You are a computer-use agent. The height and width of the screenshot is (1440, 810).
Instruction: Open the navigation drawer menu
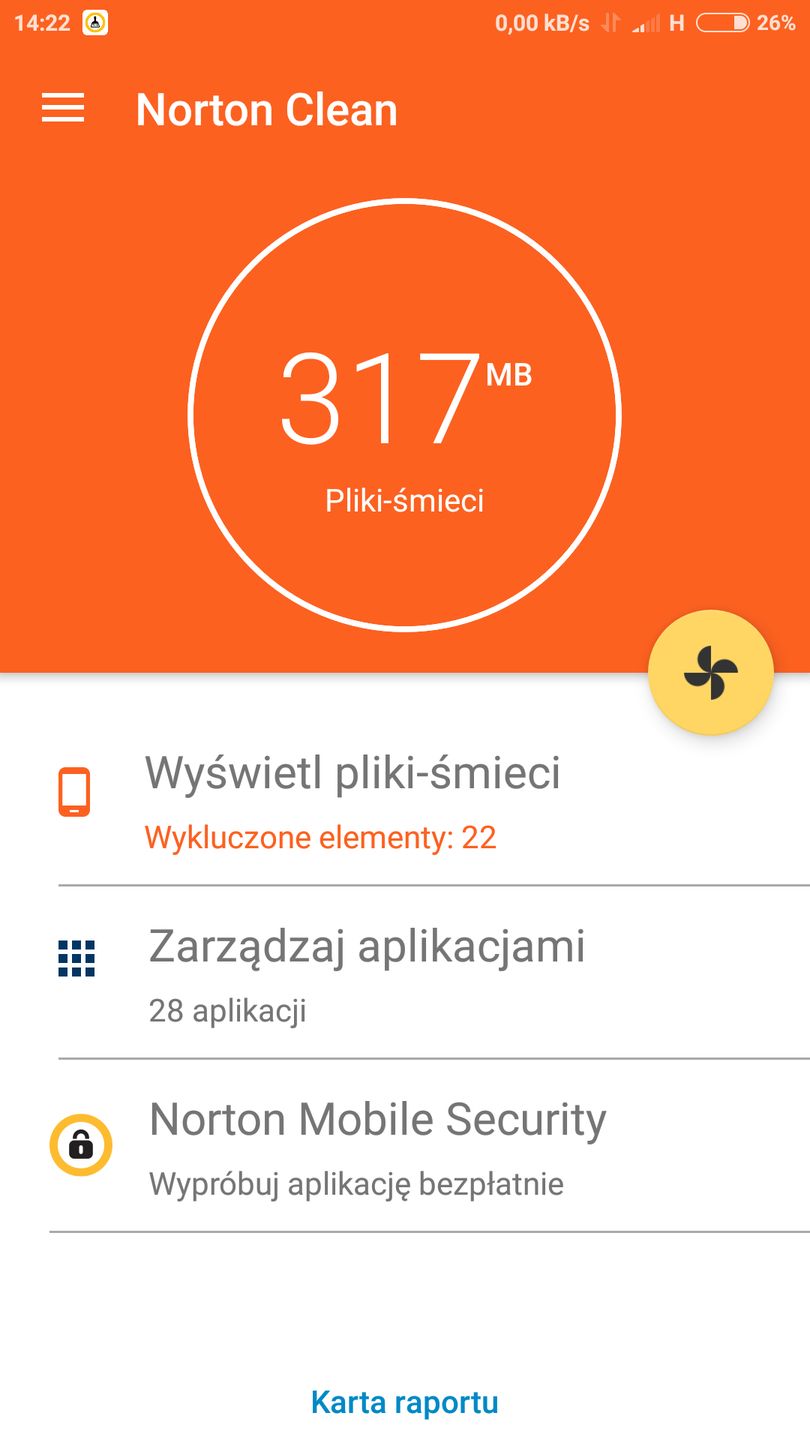(x=63, y=108)
